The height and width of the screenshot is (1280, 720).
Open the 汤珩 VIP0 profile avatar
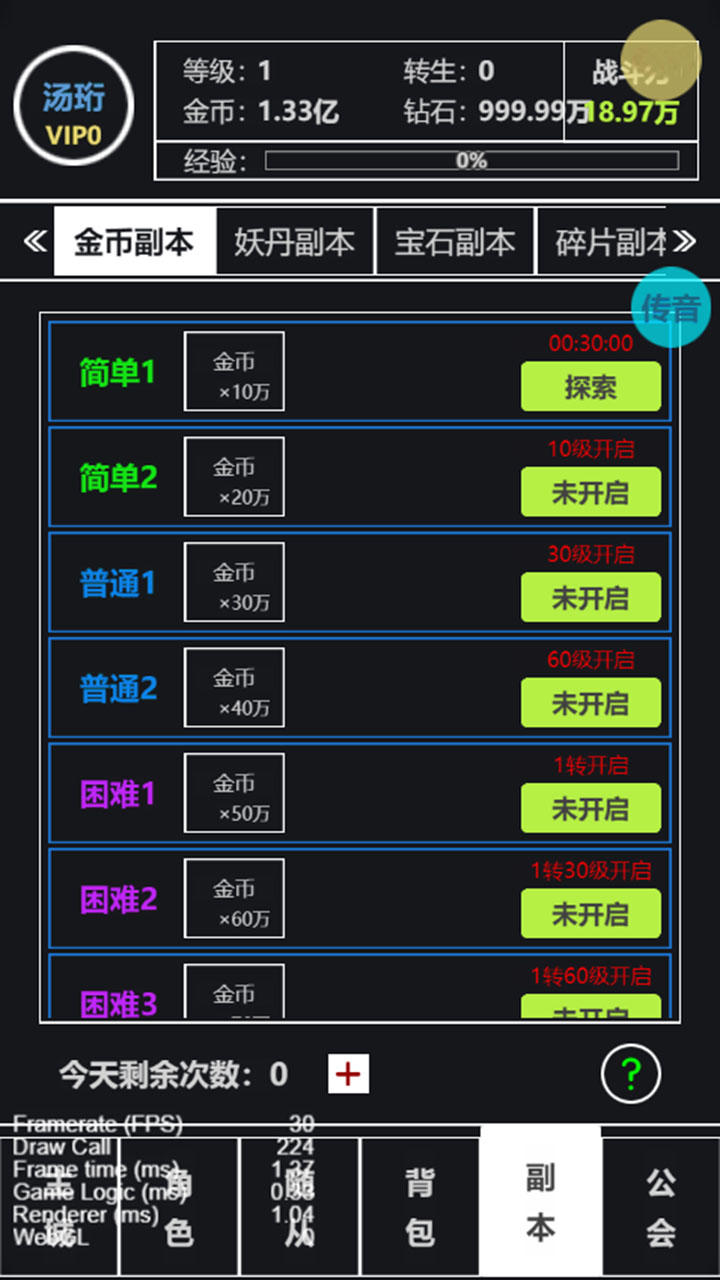pos(74,104)
